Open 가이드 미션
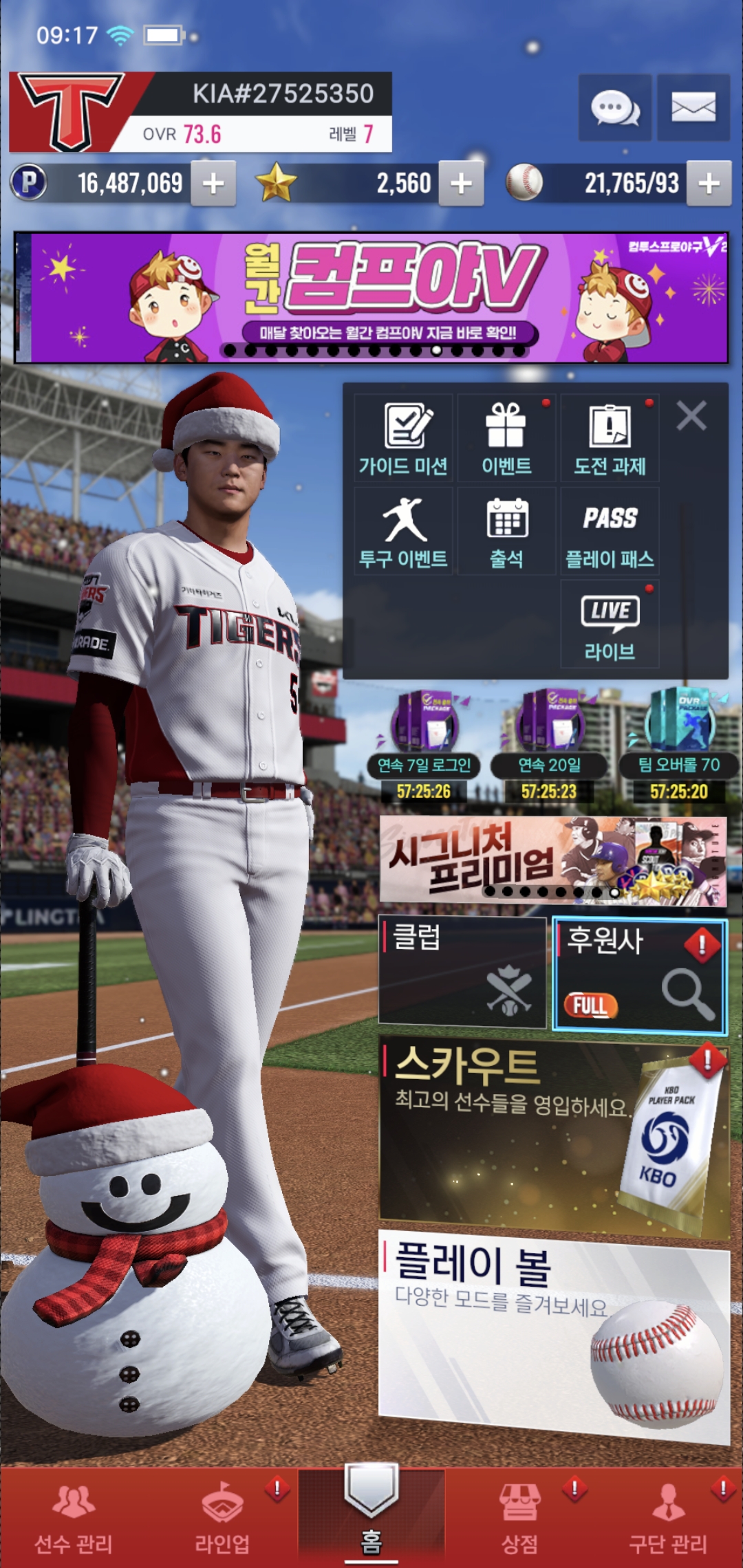743x1568 pixels. pos(403,439)
